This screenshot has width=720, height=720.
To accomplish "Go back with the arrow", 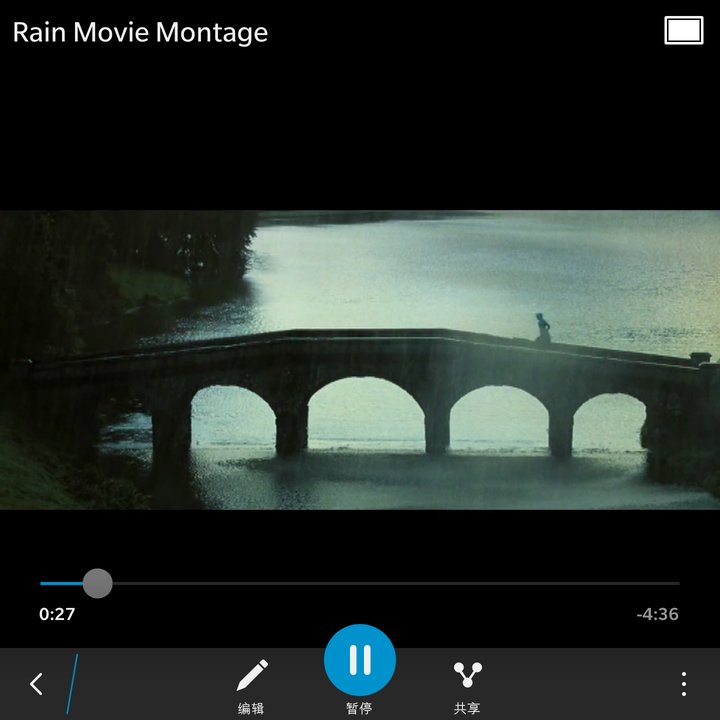I will click(36, 684).
